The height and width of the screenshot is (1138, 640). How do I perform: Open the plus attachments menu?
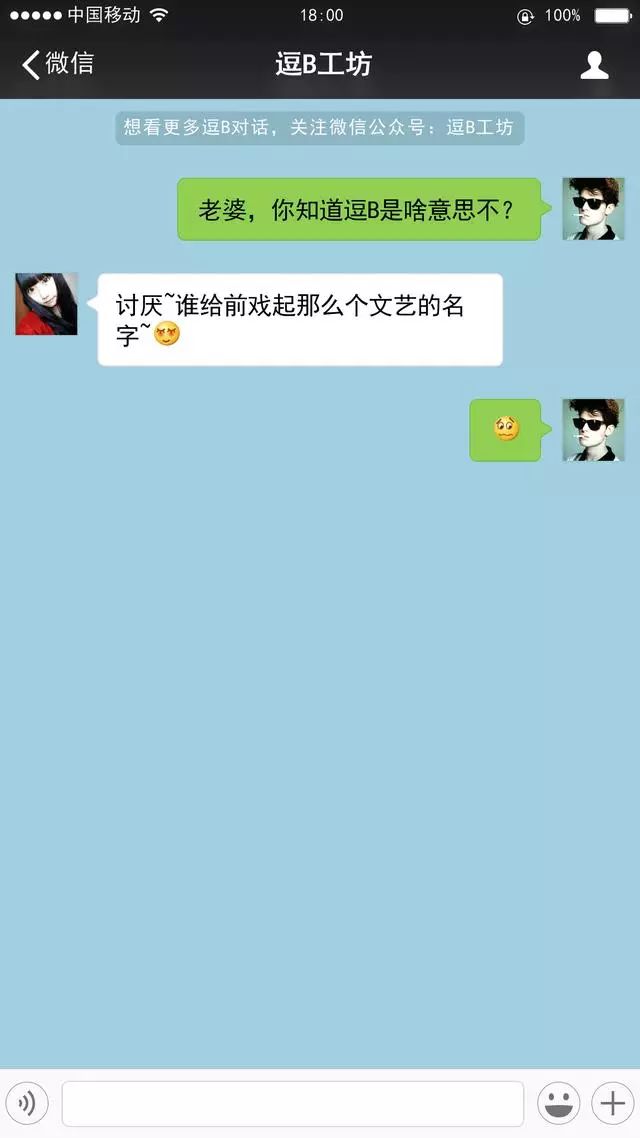611,1103
